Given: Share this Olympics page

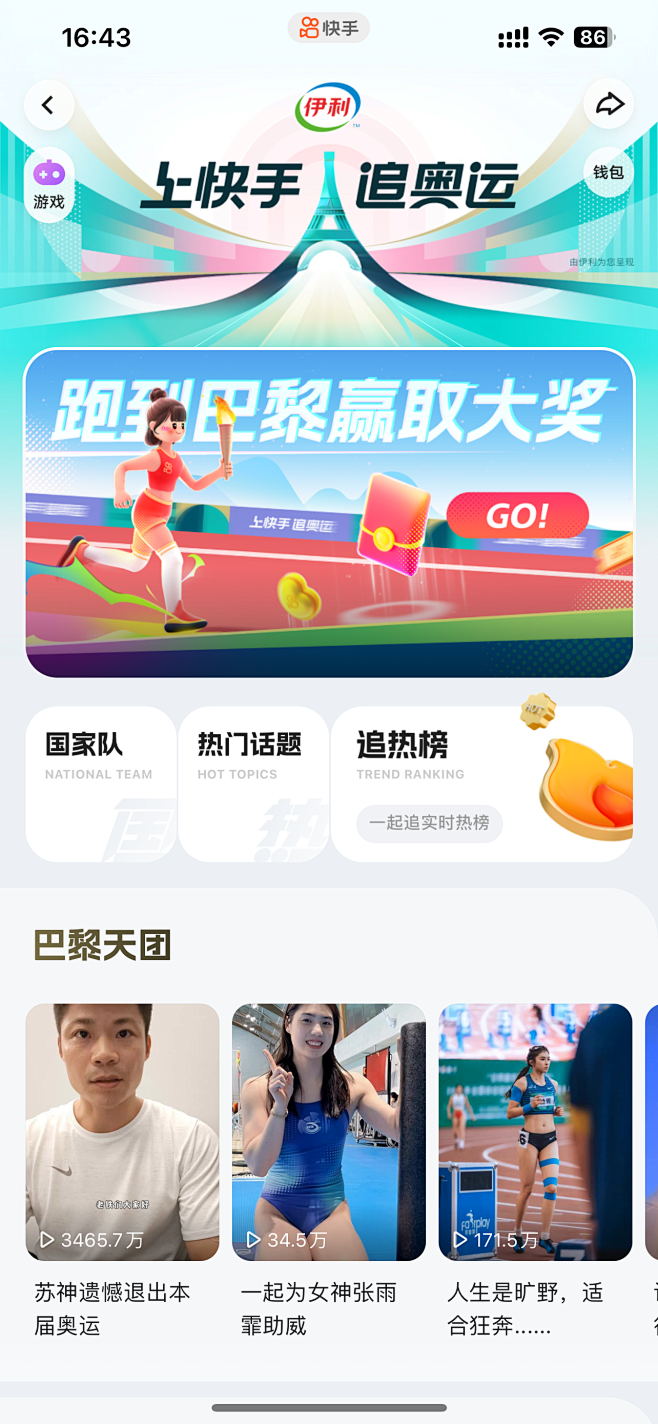Looking at the screenshot, I should tap(609, 104).
